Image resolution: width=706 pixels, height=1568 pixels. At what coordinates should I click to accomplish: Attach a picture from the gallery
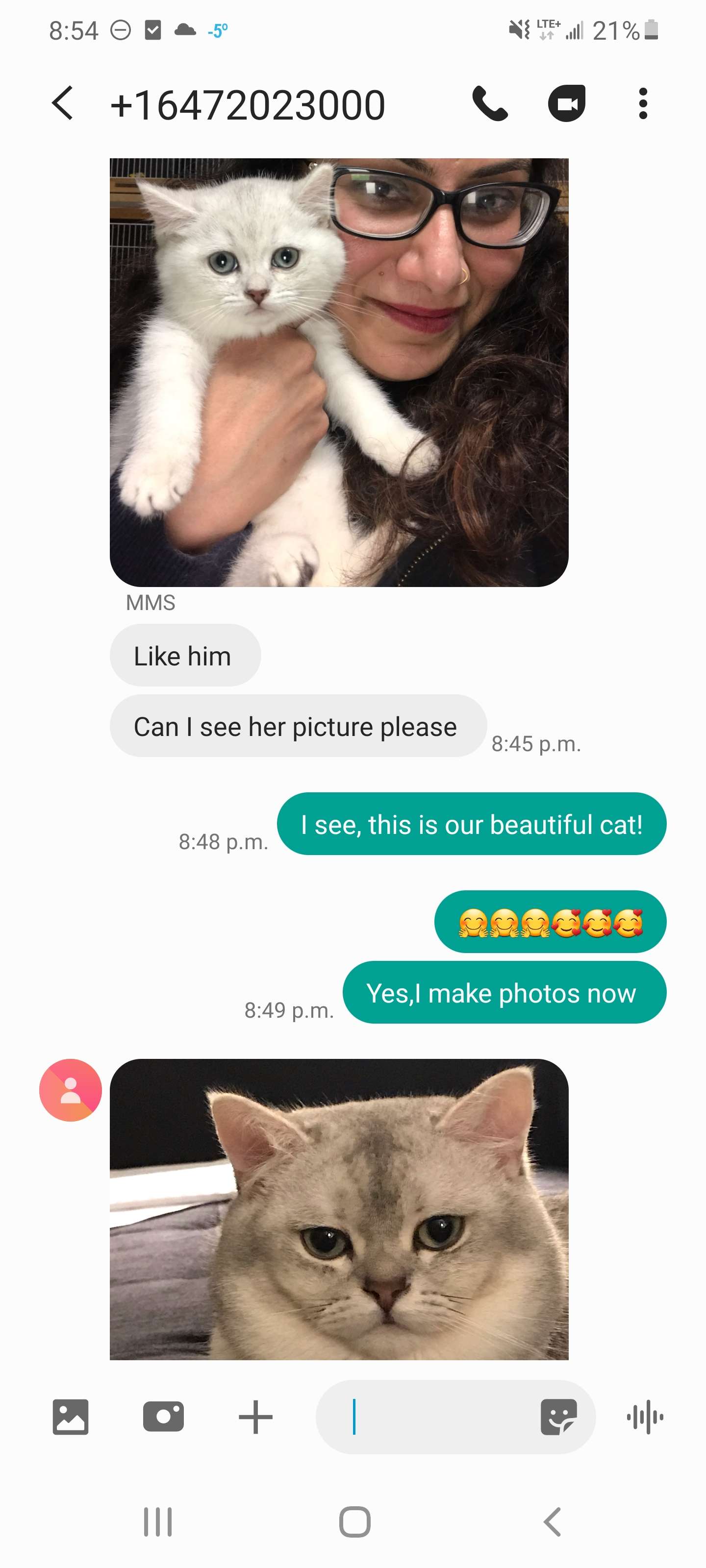coord(71,1417)
